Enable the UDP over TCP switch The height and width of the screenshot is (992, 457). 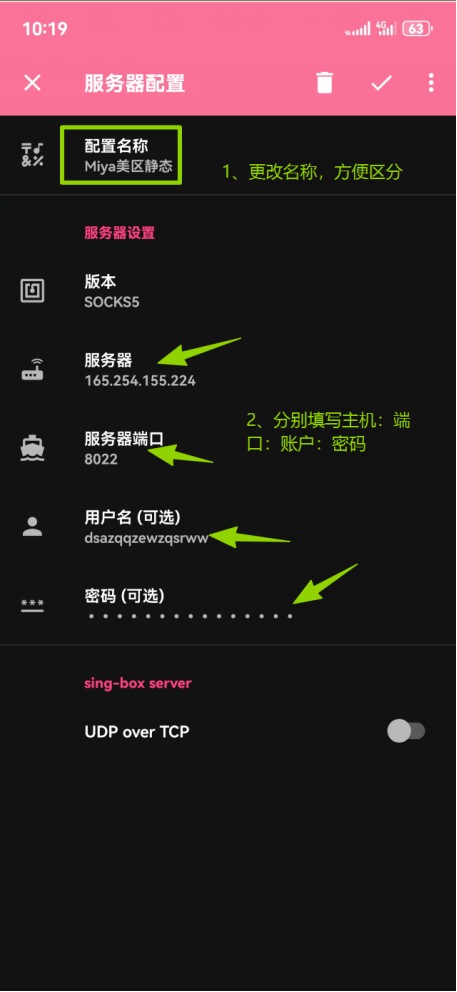coord(406,731)
